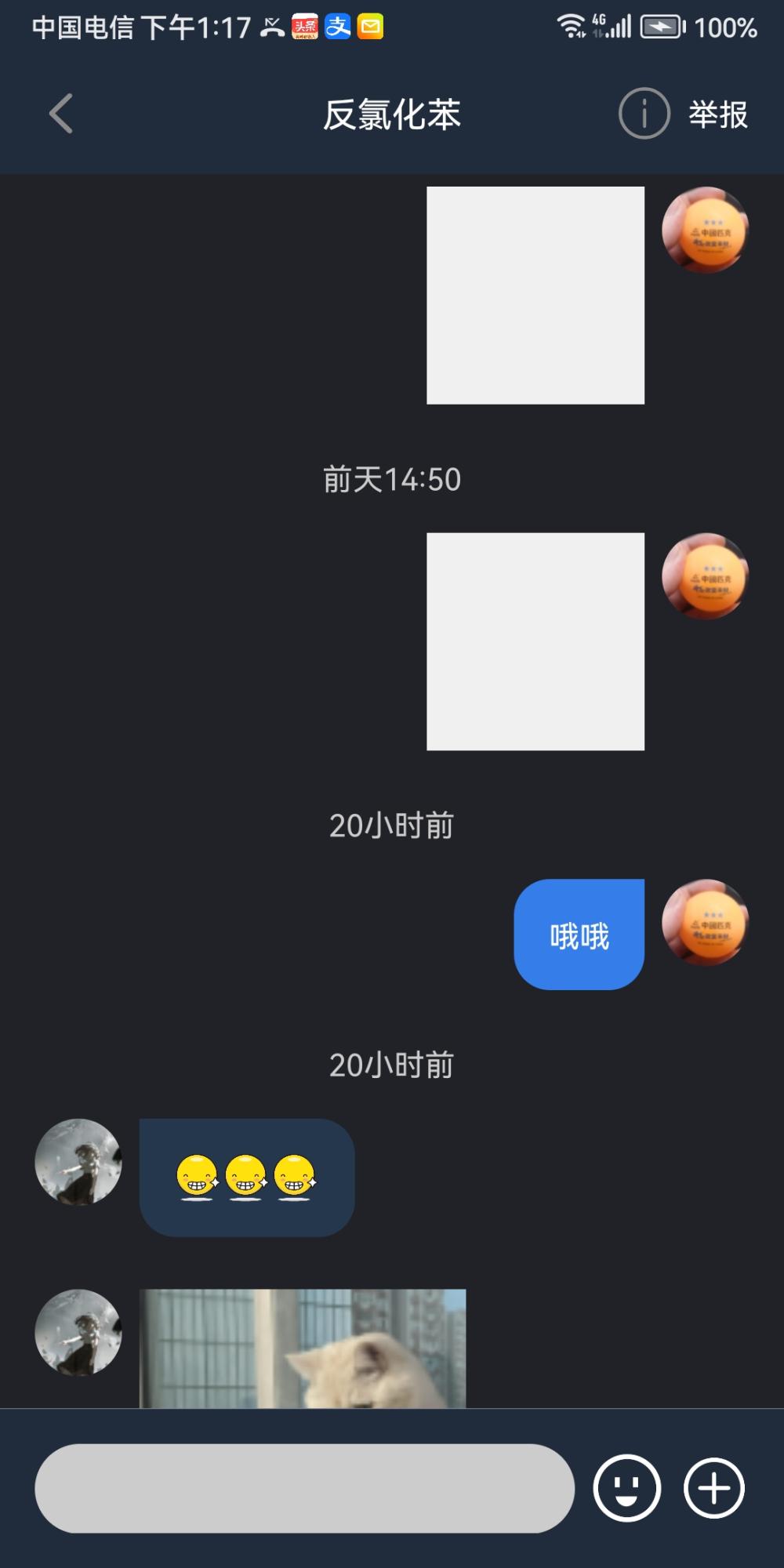Open the sender's avatar beside the emoji message
The height and width of the screenshot is (1568, 784).
tap(78, 1162)
